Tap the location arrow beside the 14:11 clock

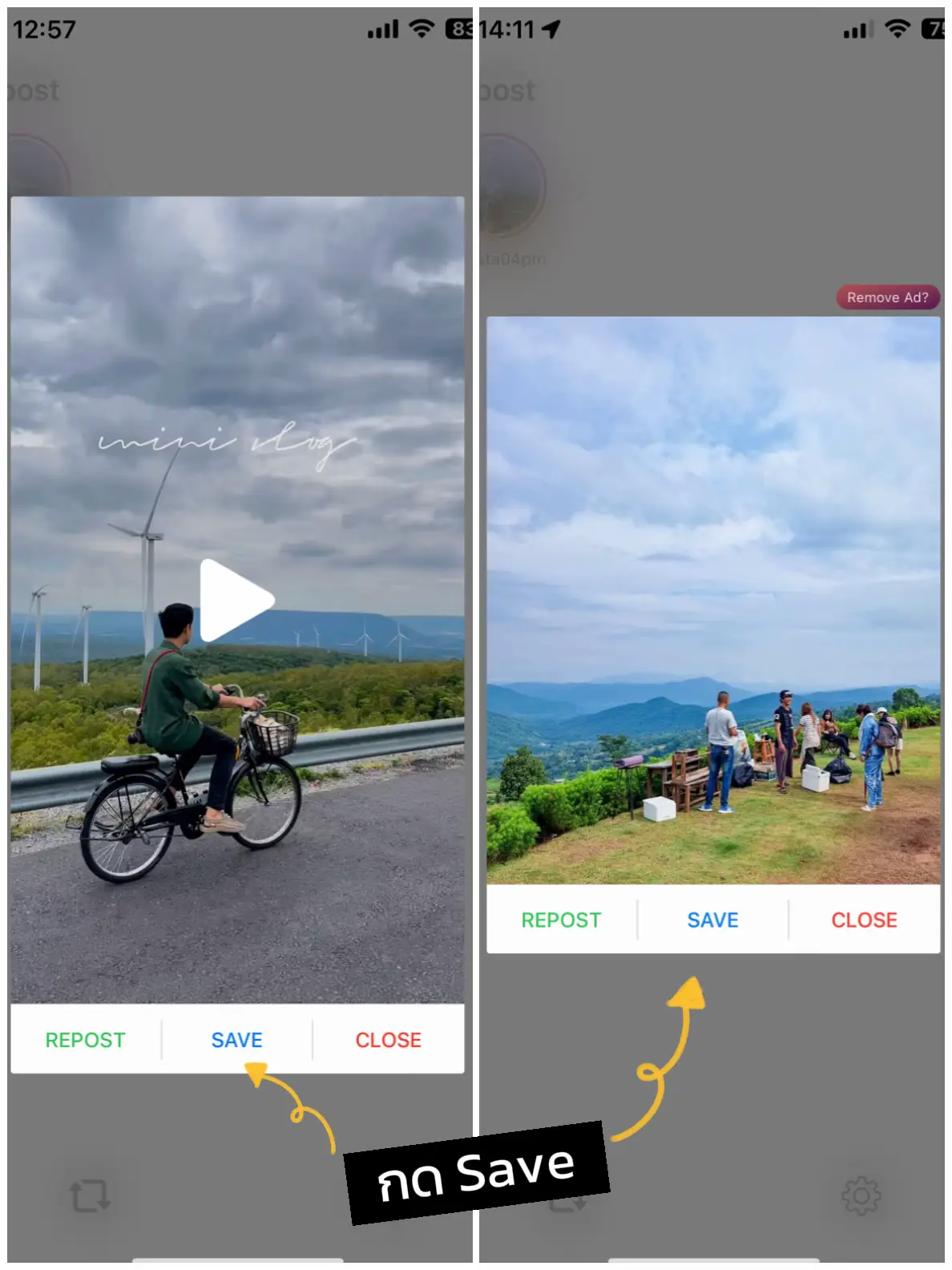(x=549, y=28)
